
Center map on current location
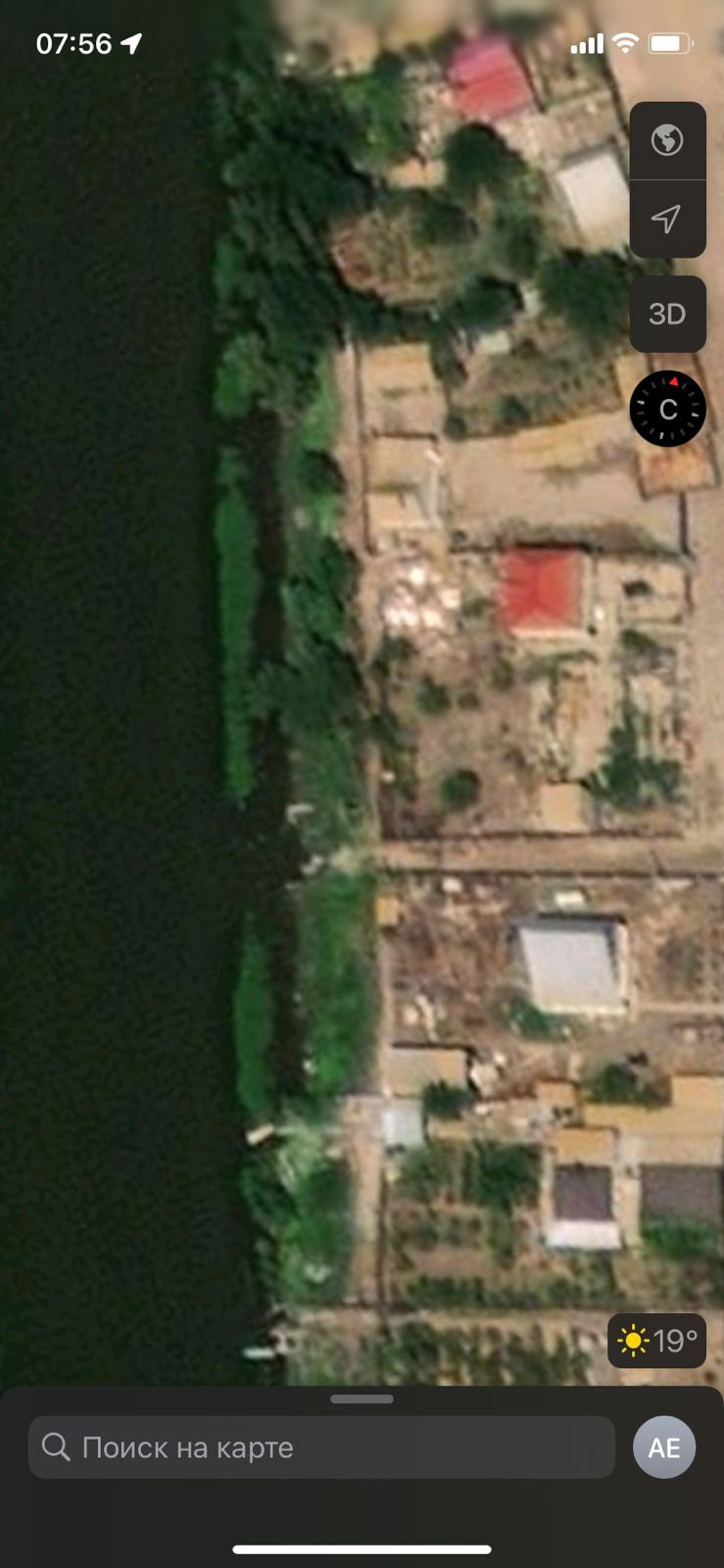tap(667, 219)
